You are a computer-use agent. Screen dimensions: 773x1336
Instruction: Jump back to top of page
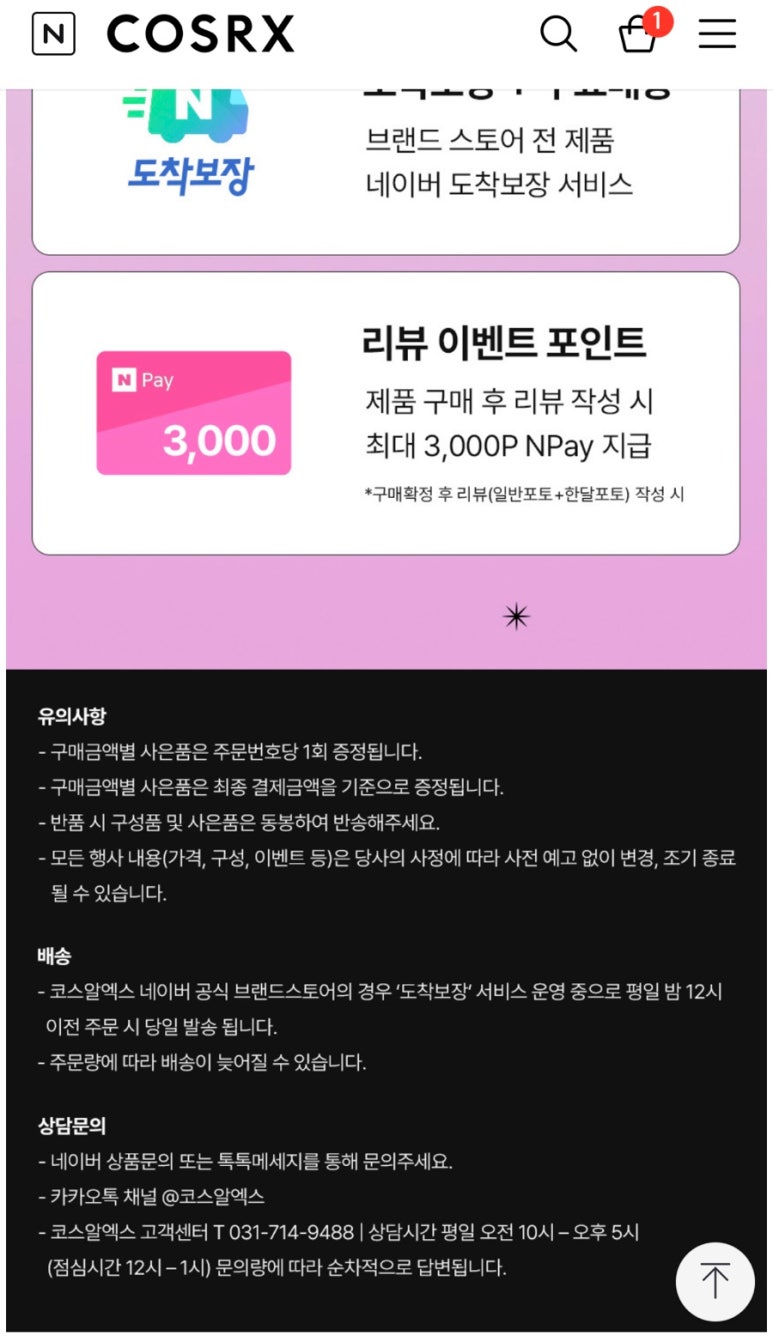point(714,1281)
